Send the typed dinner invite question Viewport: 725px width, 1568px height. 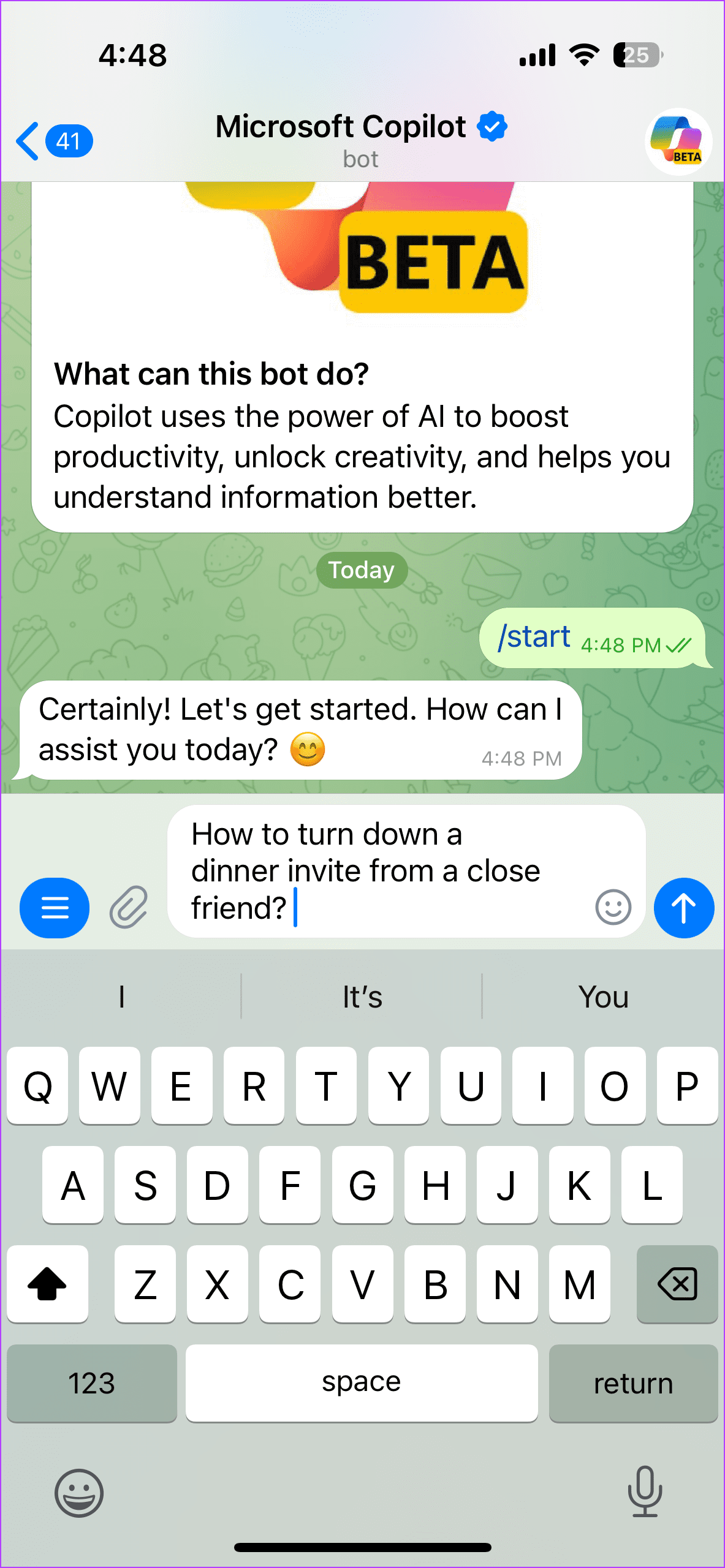[683, 908]
